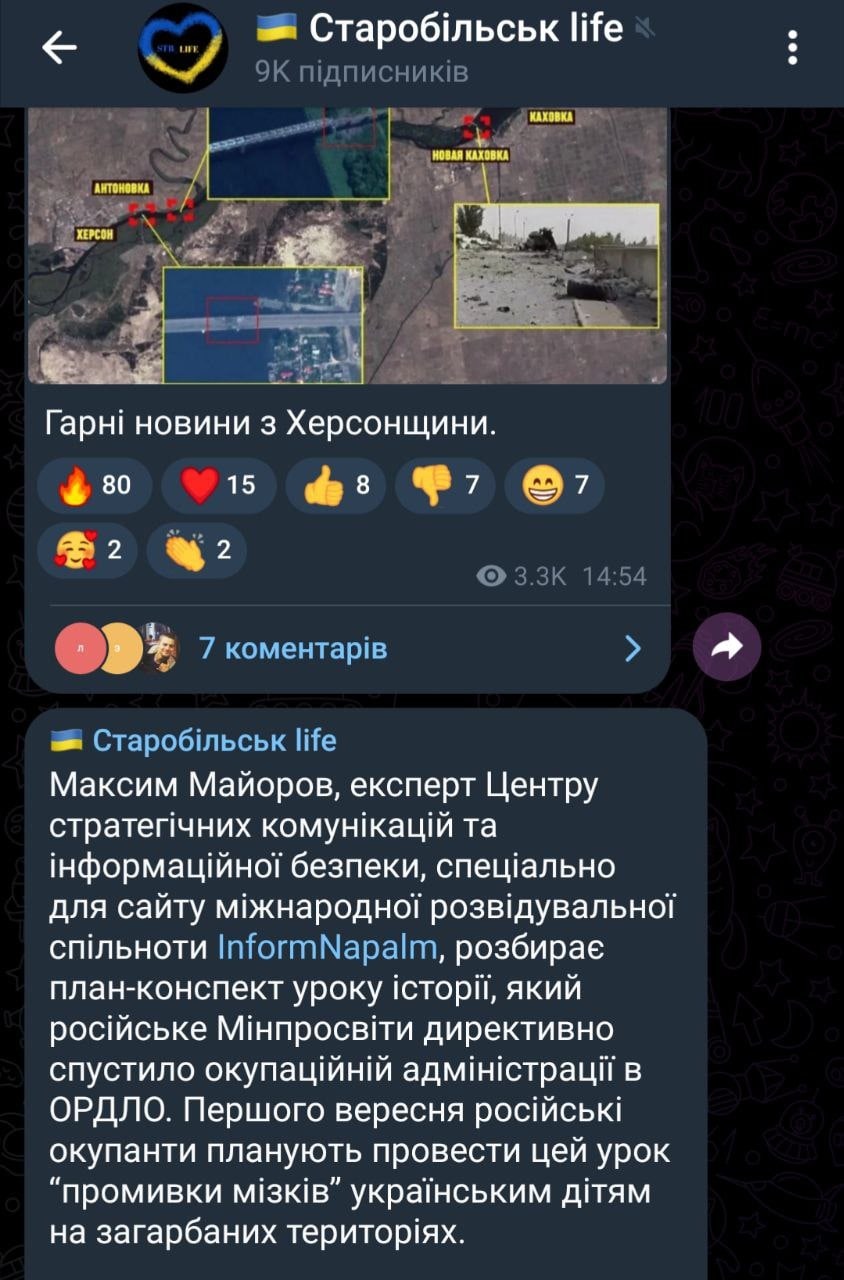This screenshot has height=1280, width=844.
Task: Open the 7 коментарів thread
Action: [x=293, y=649]
